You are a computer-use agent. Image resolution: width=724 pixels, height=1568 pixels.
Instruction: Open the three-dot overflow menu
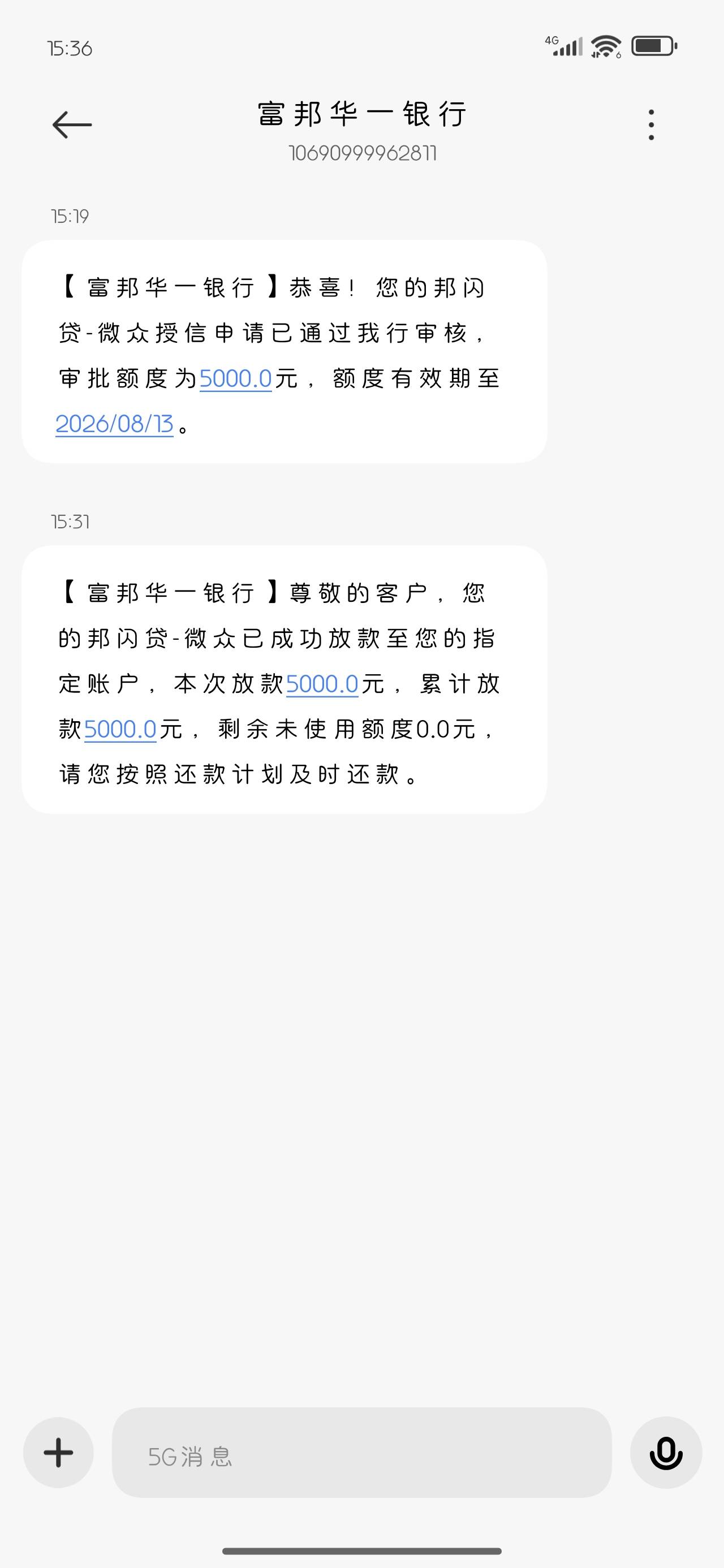[651, 125]
